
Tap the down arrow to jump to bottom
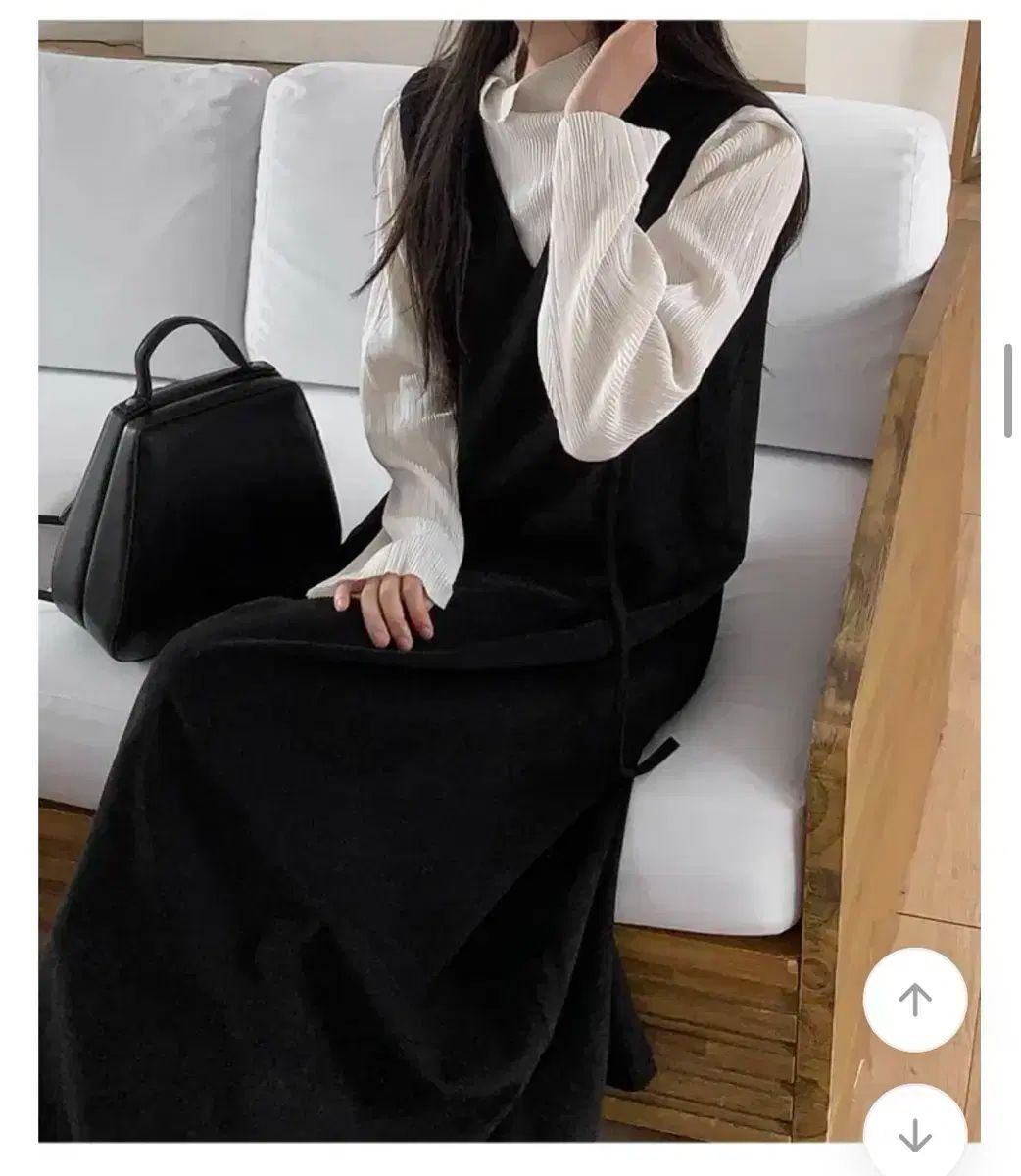point(914,1133)
